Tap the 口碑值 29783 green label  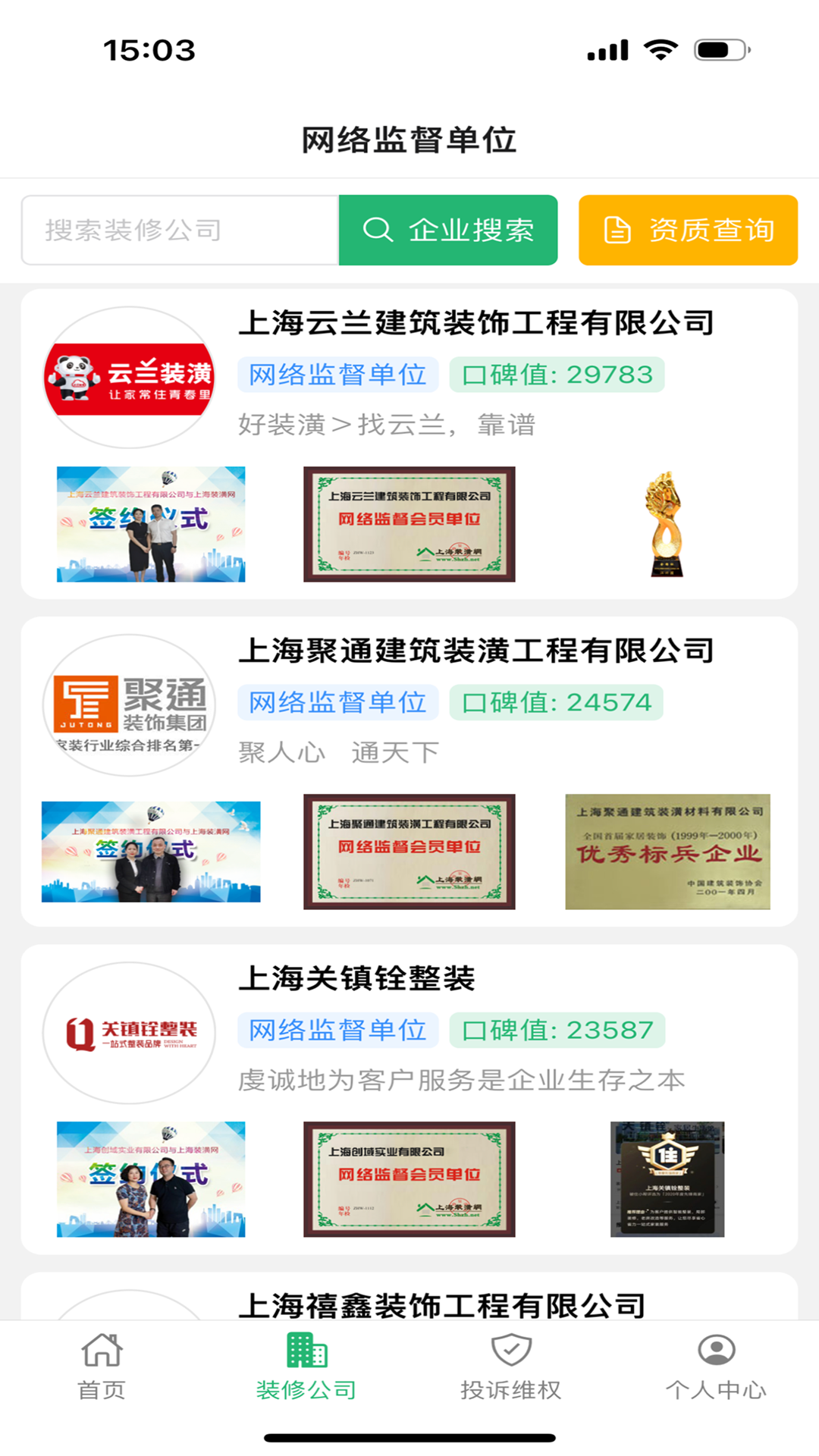click(x=554, y=373)
